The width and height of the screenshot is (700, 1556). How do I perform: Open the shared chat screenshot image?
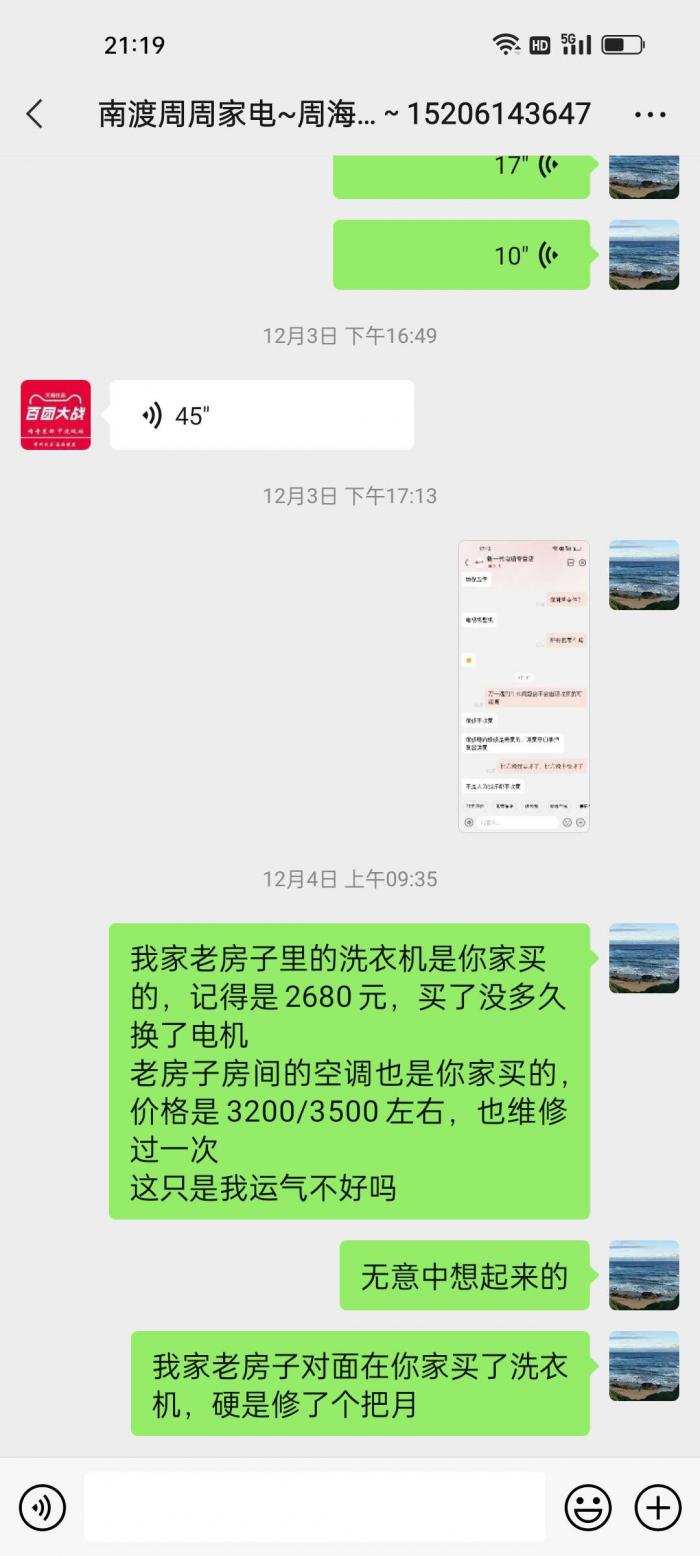[x=524, y=686]
